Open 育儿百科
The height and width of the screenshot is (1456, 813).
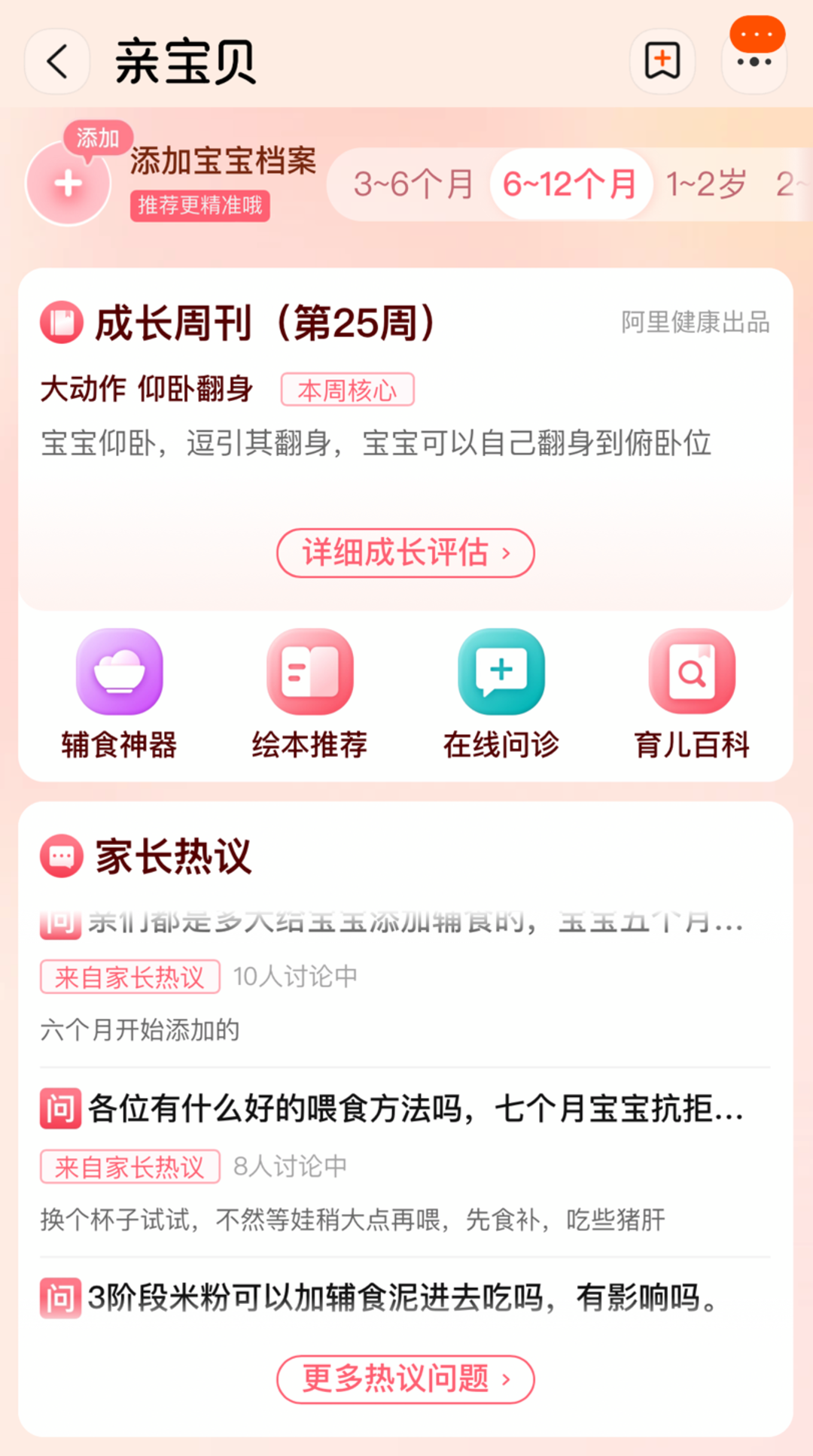click(x=692, y=692)
